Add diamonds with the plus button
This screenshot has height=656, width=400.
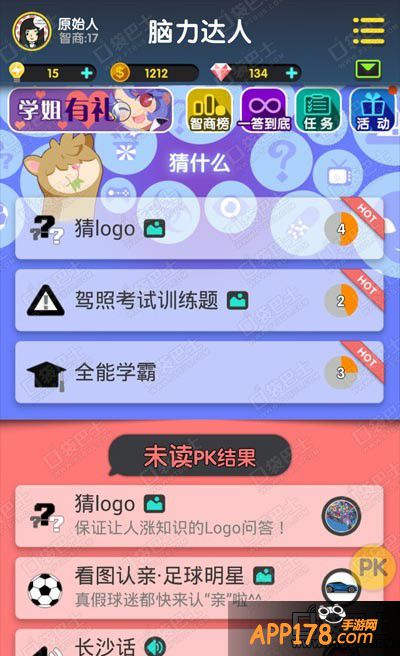(291, 73)
